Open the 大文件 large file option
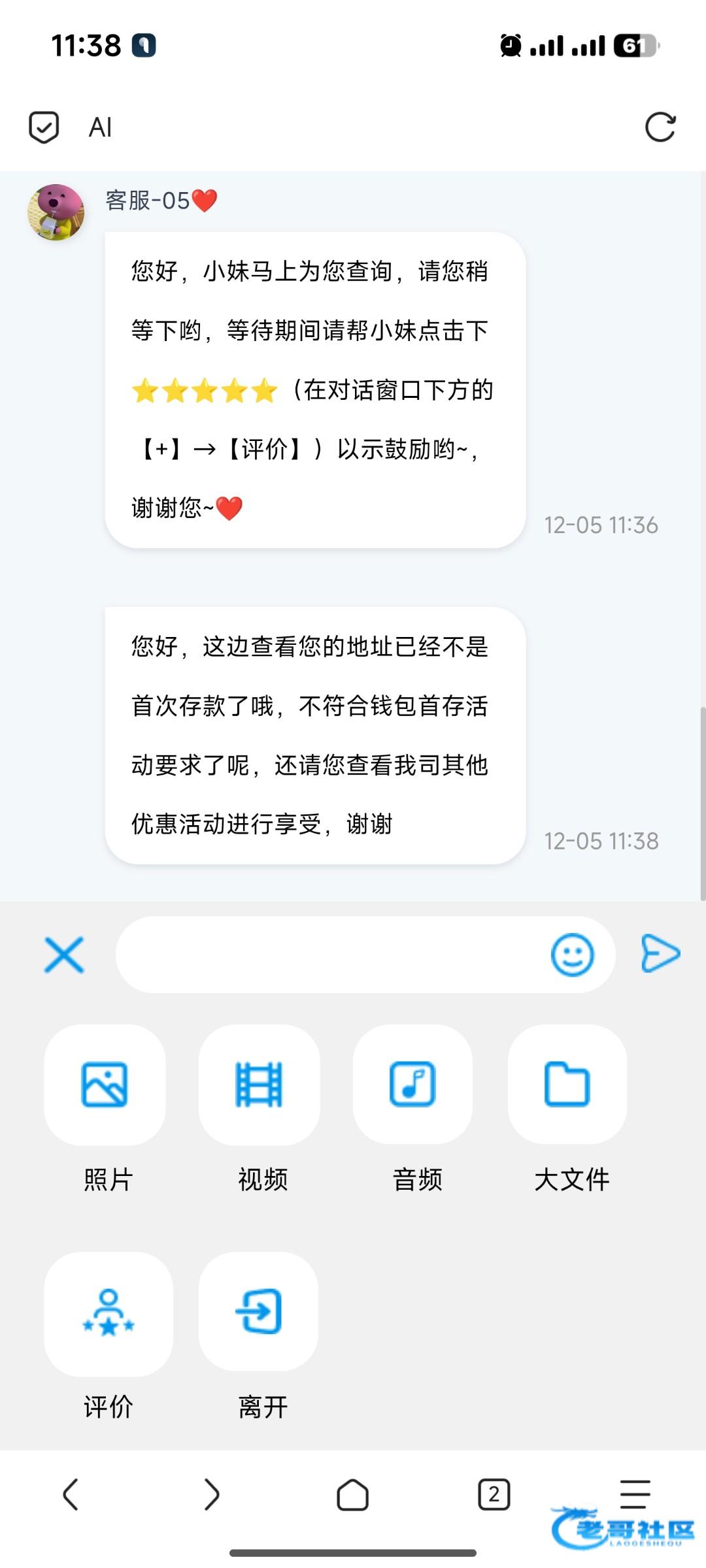 (x=567, y=1085)
